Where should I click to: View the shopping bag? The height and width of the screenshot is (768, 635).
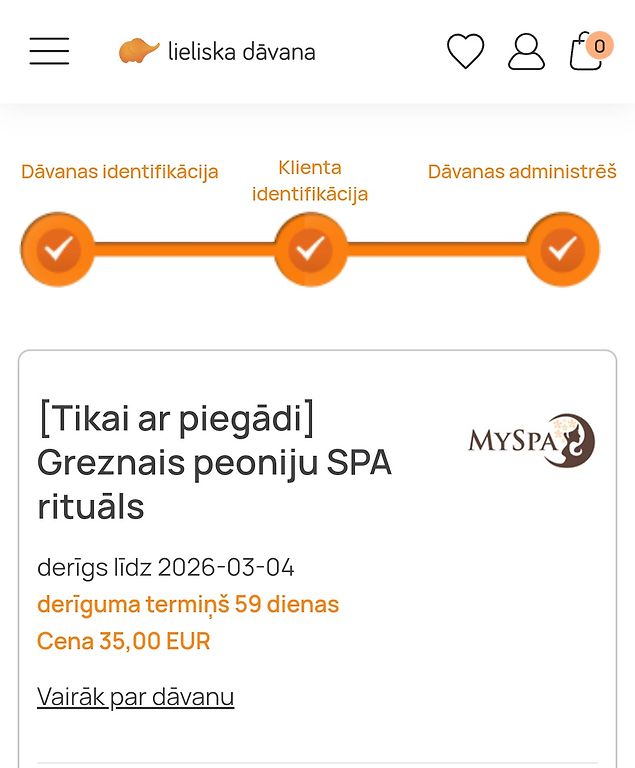coord(588,51)
